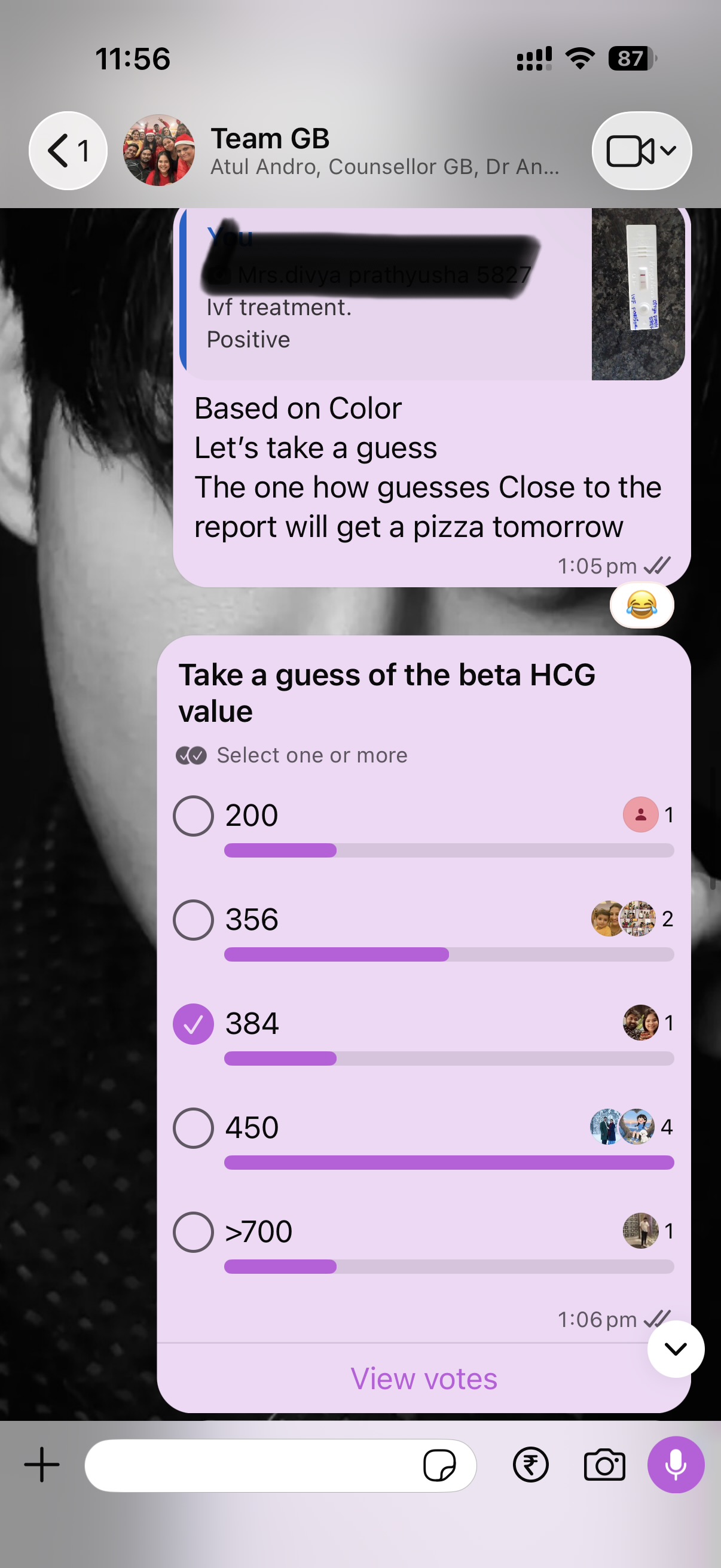The width and height of the screenshot is (721, 1568).
Task: Open the camera
Action: point(604,1465)
